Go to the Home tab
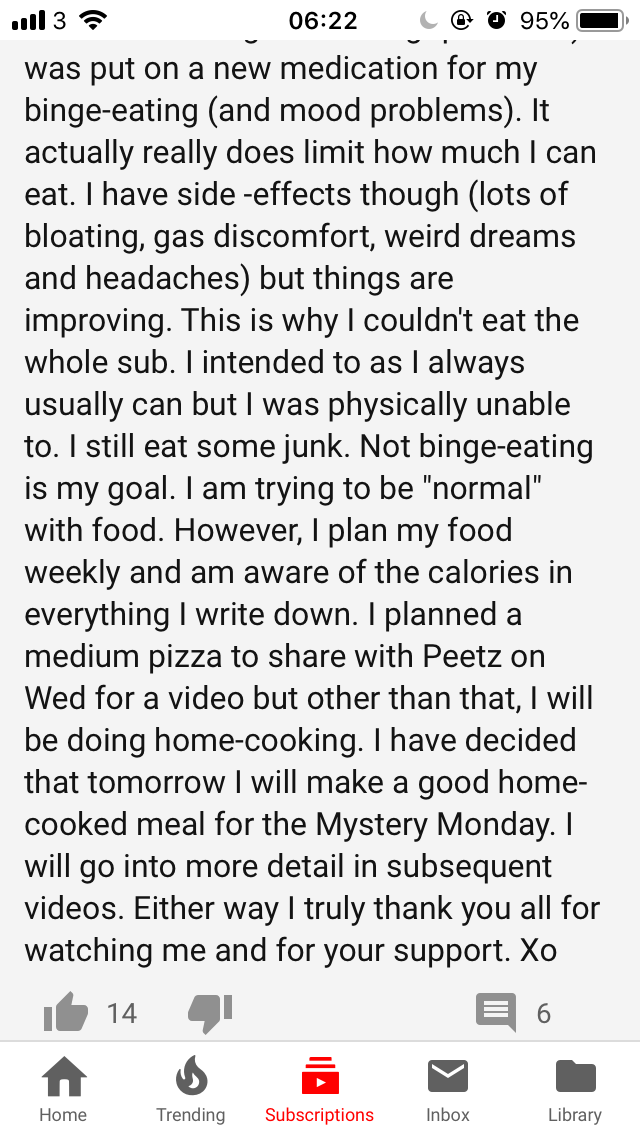 tap(64, 1090)
